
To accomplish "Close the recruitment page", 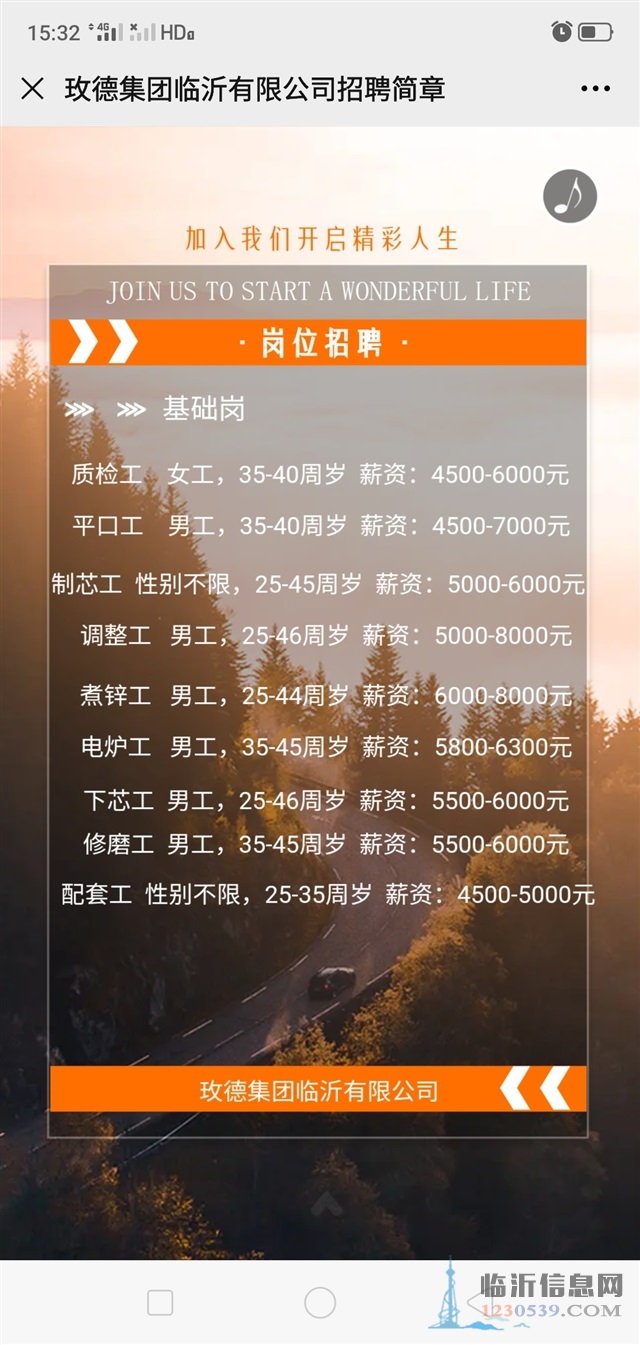I will pos(32,89).
